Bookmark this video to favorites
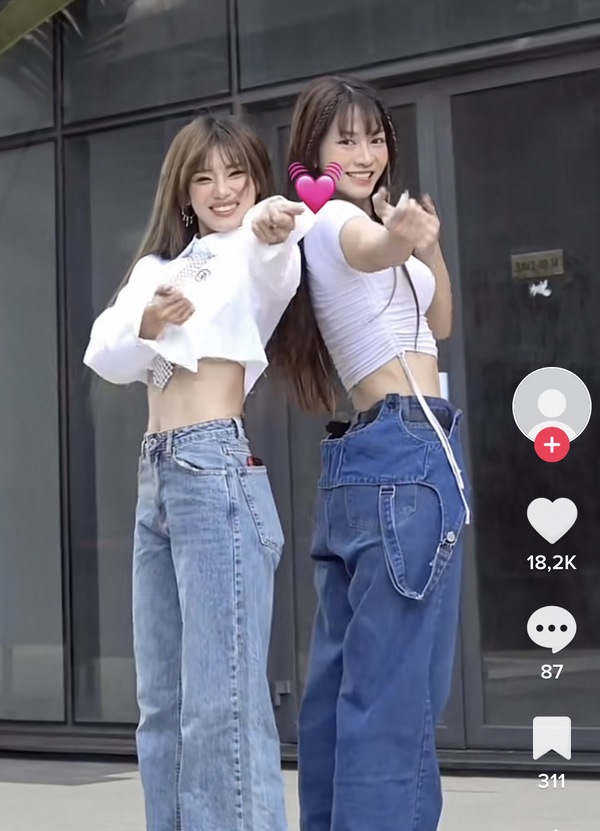600x831 pixels. point(552,738)
